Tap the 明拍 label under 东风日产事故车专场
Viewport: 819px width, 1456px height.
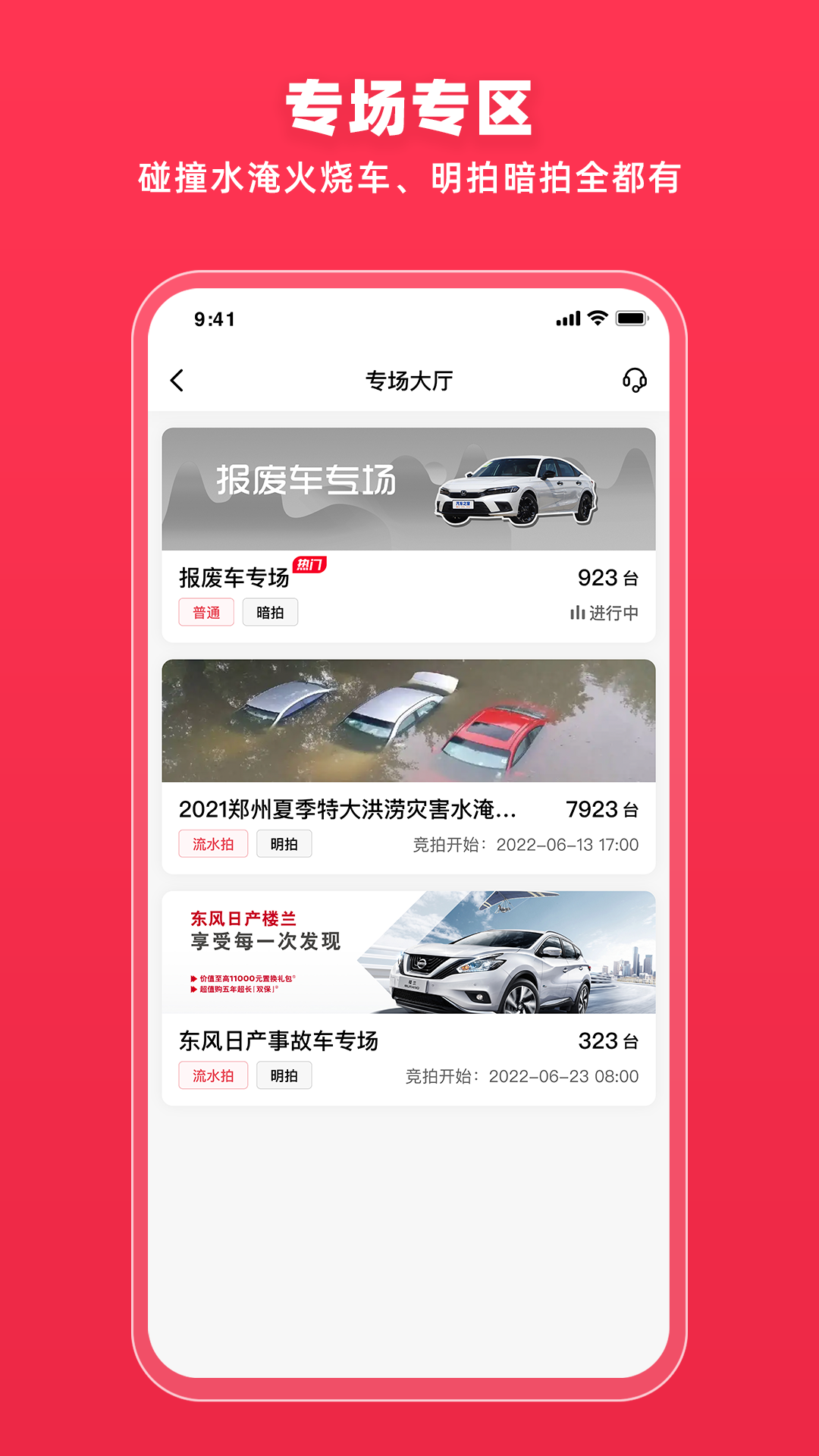click(285, 1075)
